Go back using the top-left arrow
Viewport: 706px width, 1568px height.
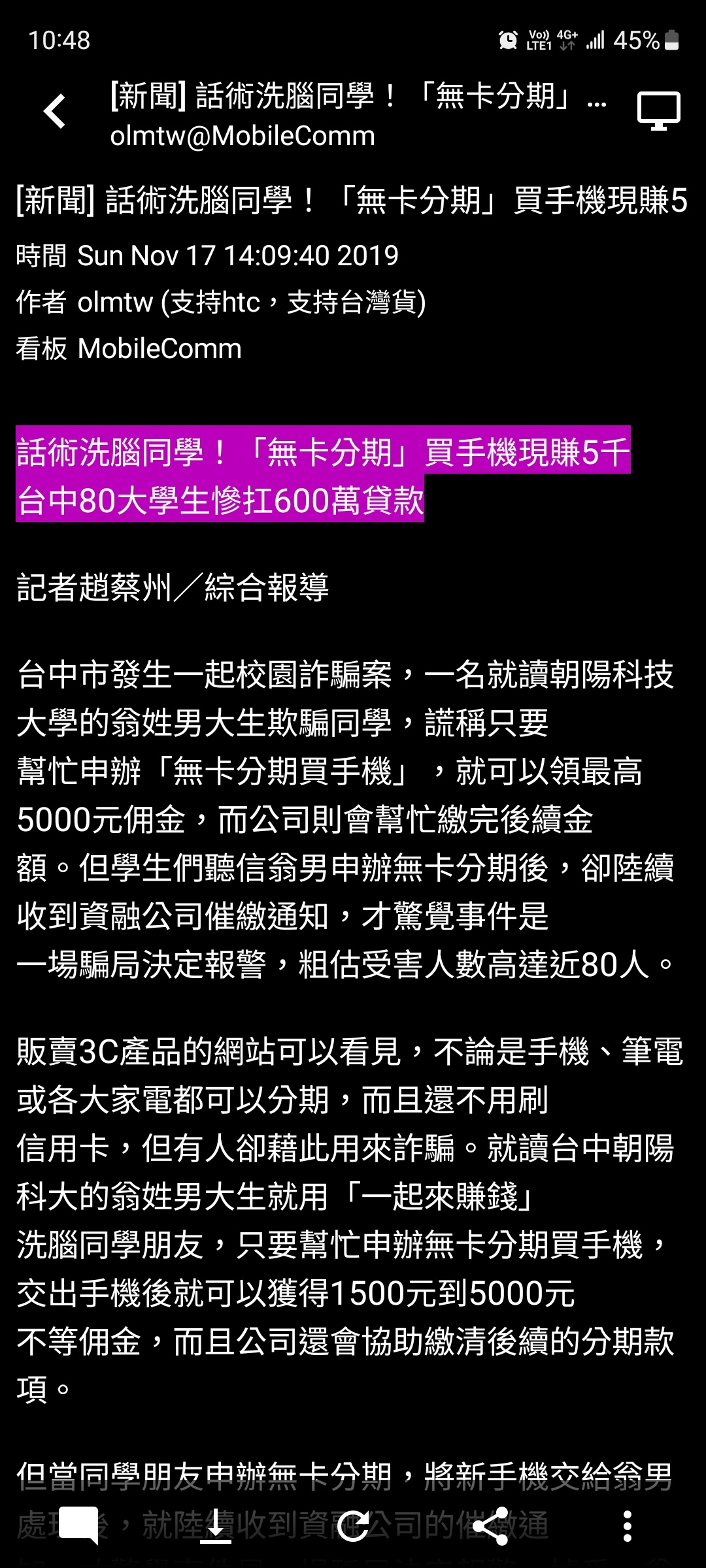click(x=55, y=111)
